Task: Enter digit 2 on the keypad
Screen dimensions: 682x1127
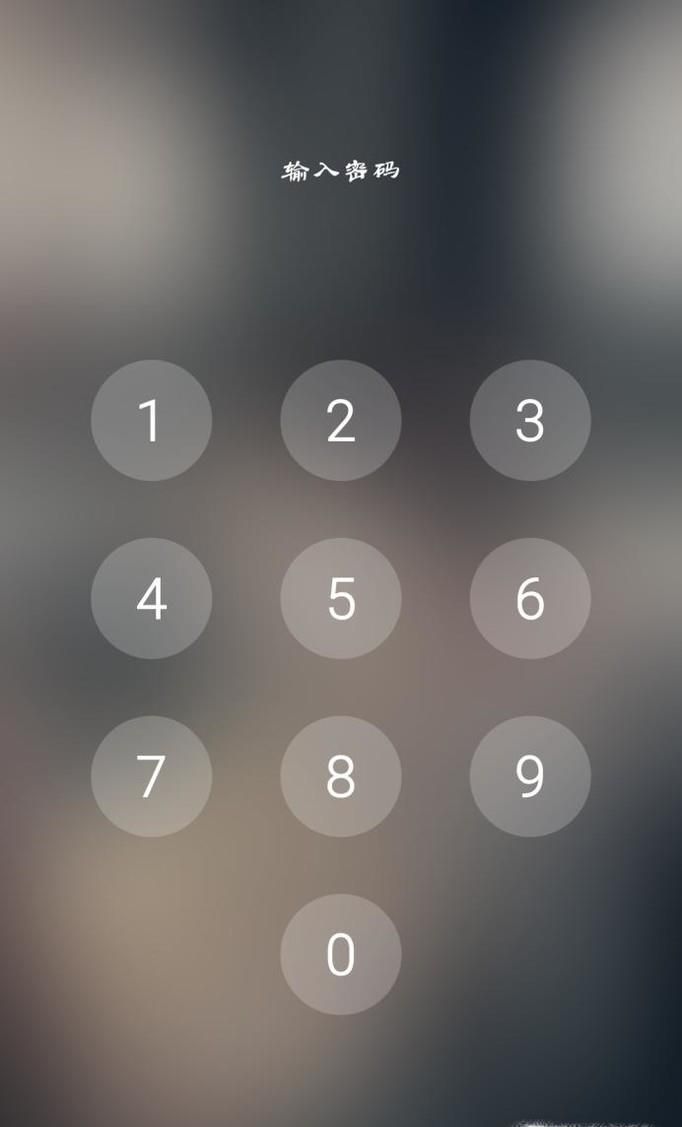Action: 341,420
